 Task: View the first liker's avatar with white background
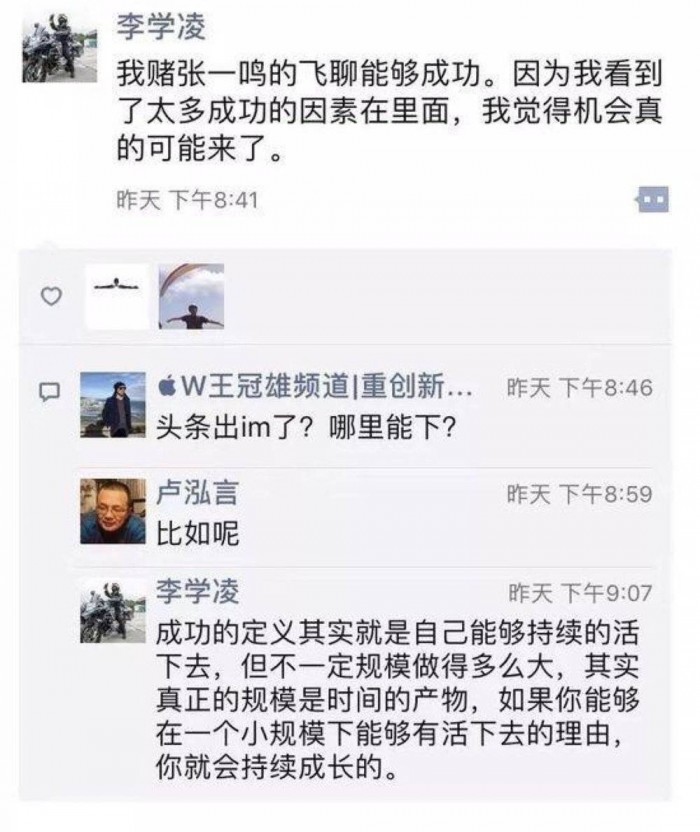point(116,297)
